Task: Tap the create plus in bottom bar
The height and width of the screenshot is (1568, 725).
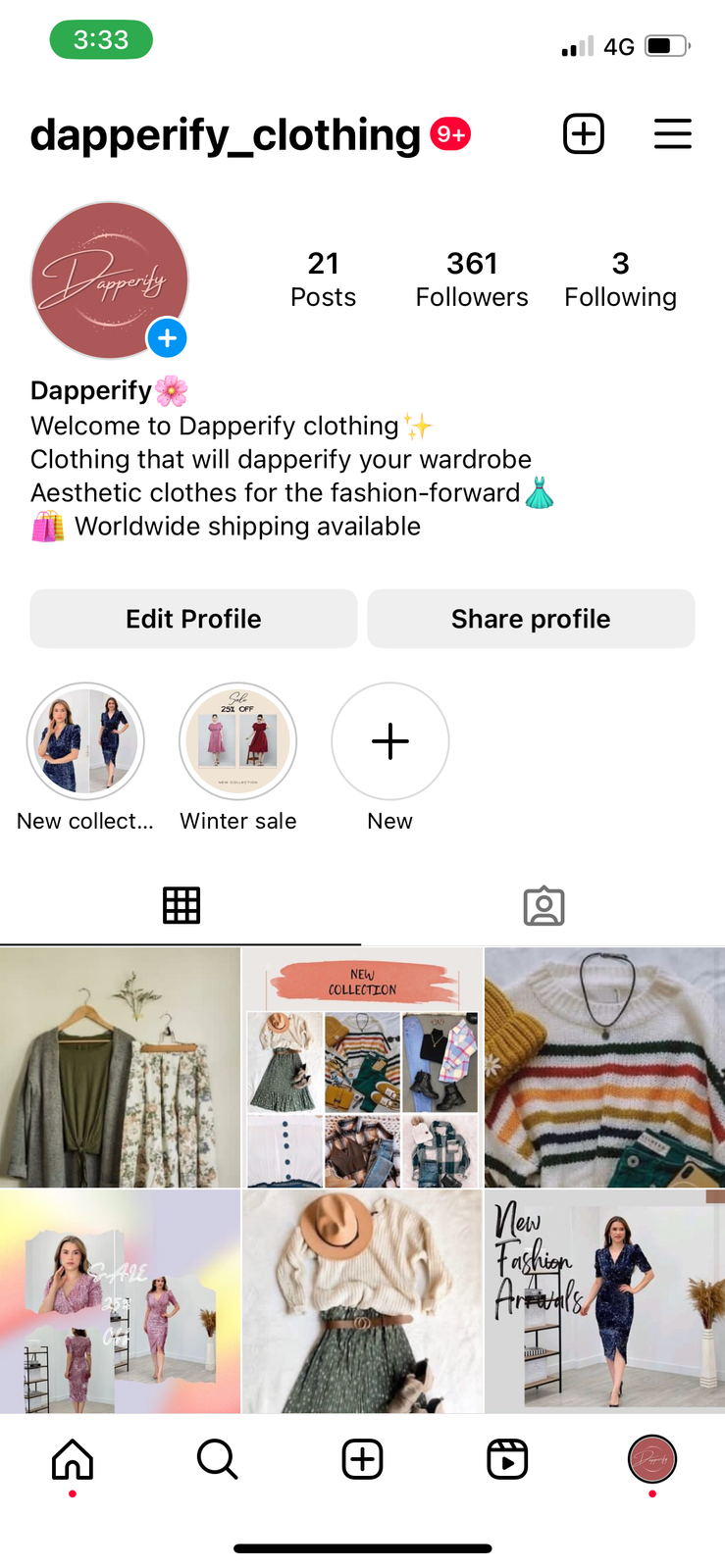Action: pos(362,1459)
